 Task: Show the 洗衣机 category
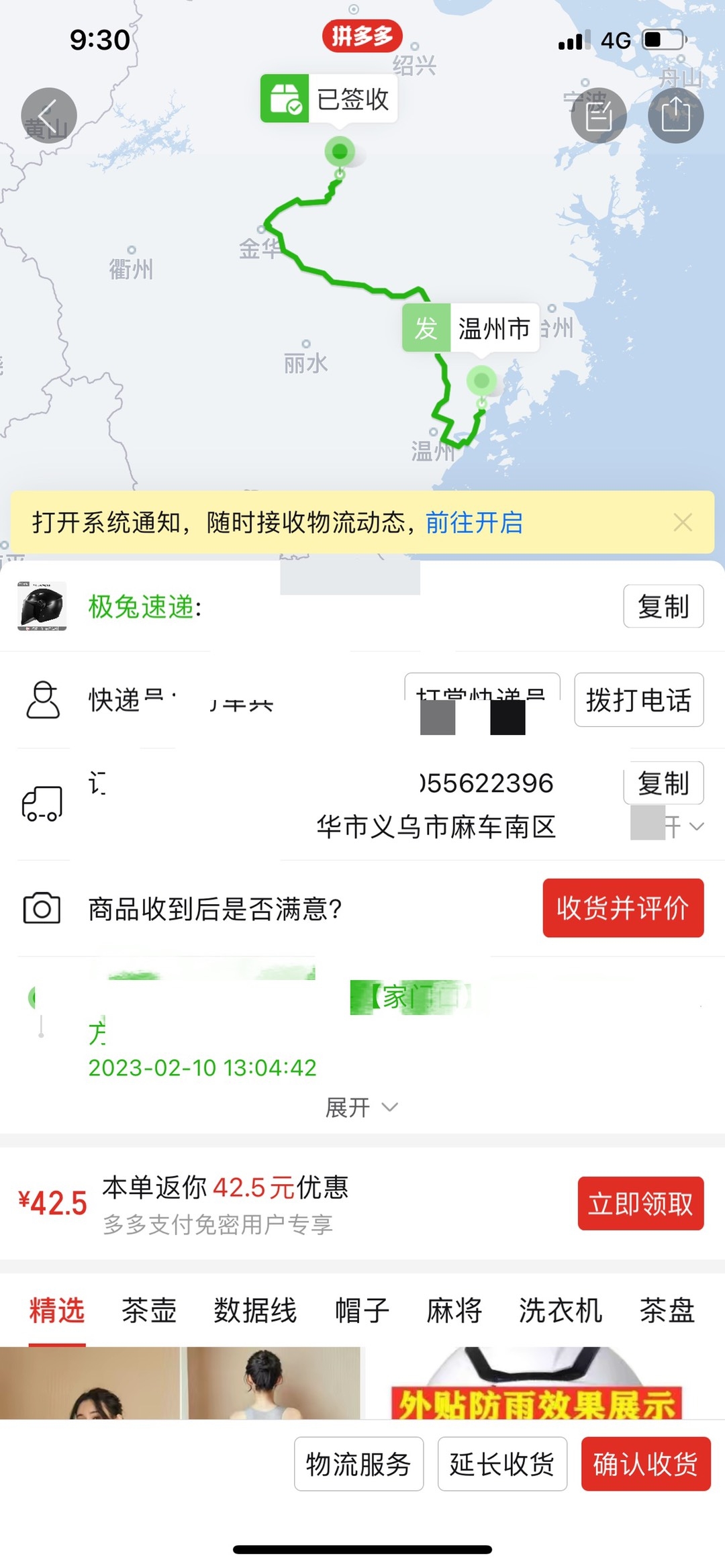coord(561,1310)
